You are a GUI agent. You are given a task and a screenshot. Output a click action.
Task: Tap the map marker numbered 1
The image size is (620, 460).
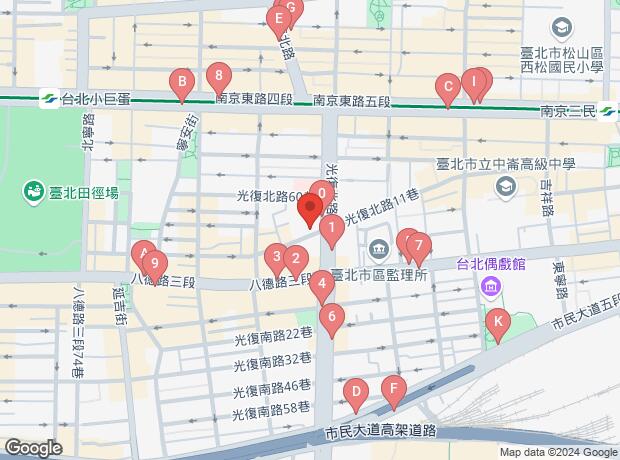(332, 229)
